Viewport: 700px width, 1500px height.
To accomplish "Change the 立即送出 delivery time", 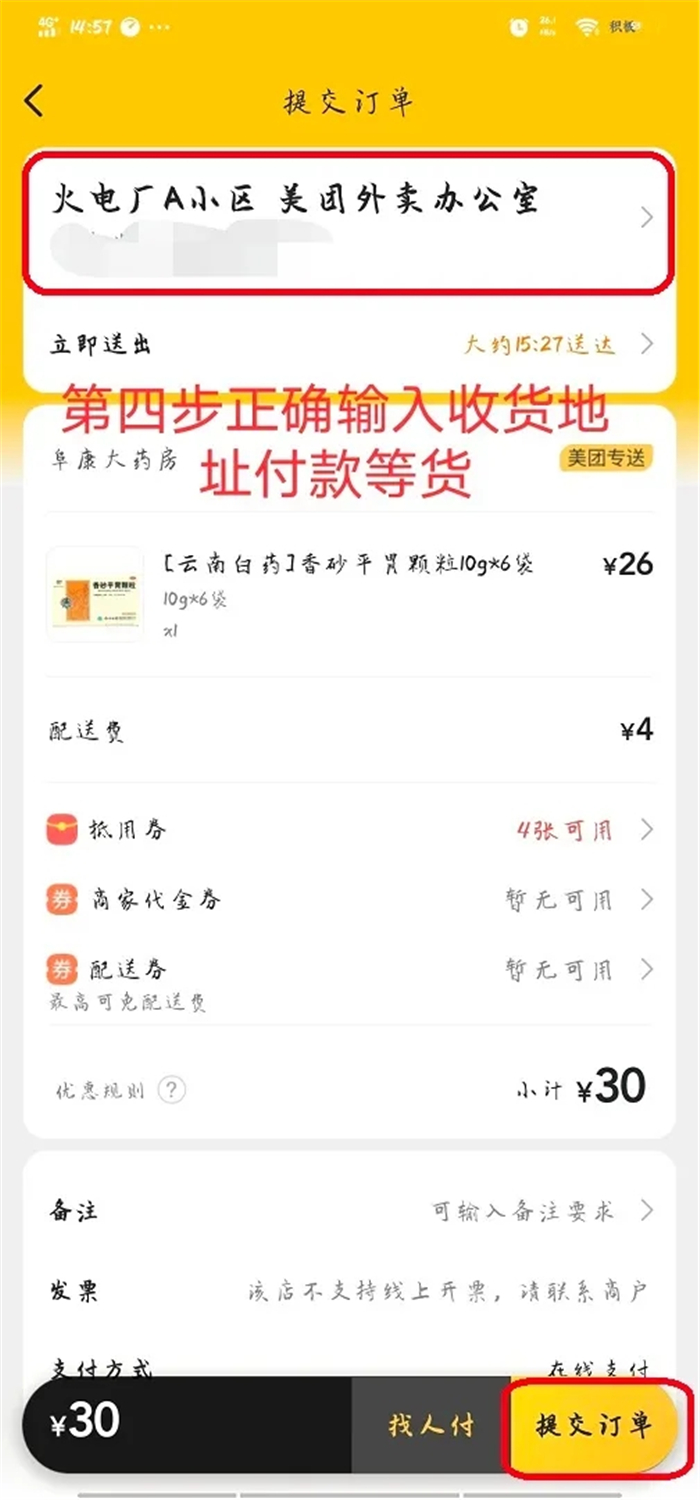I will click(348, 345).
